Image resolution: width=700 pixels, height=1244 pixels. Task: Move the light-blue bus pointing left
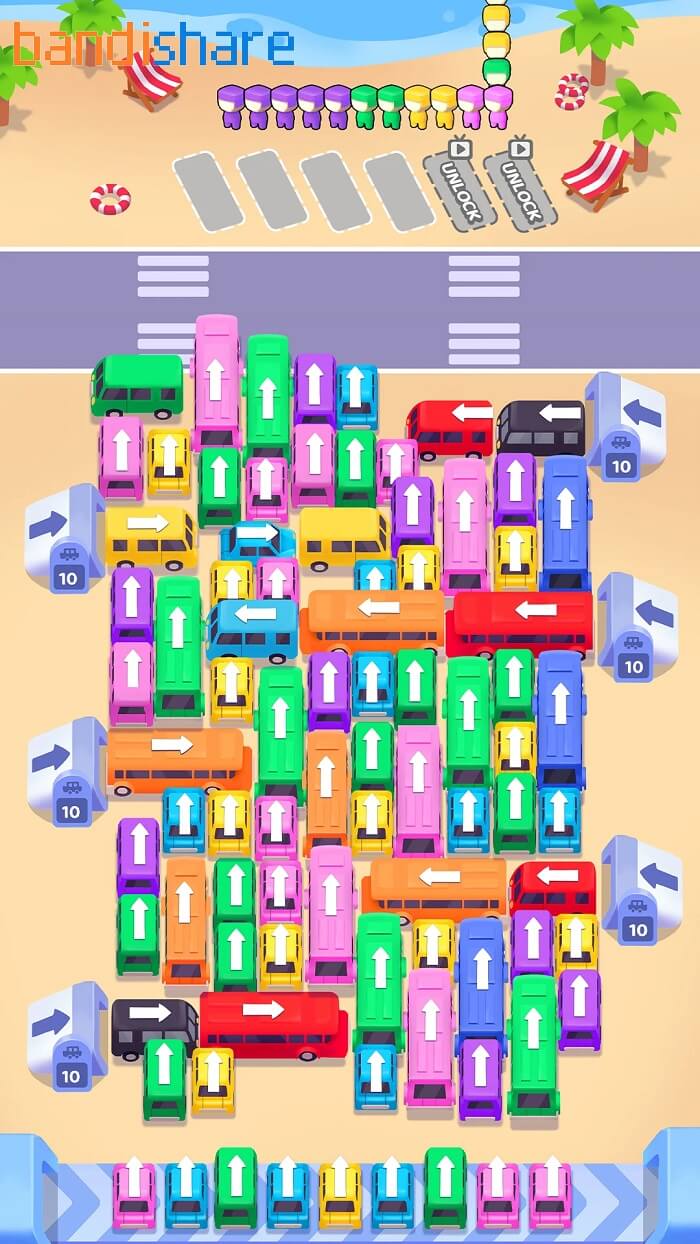tap(253, 627)
